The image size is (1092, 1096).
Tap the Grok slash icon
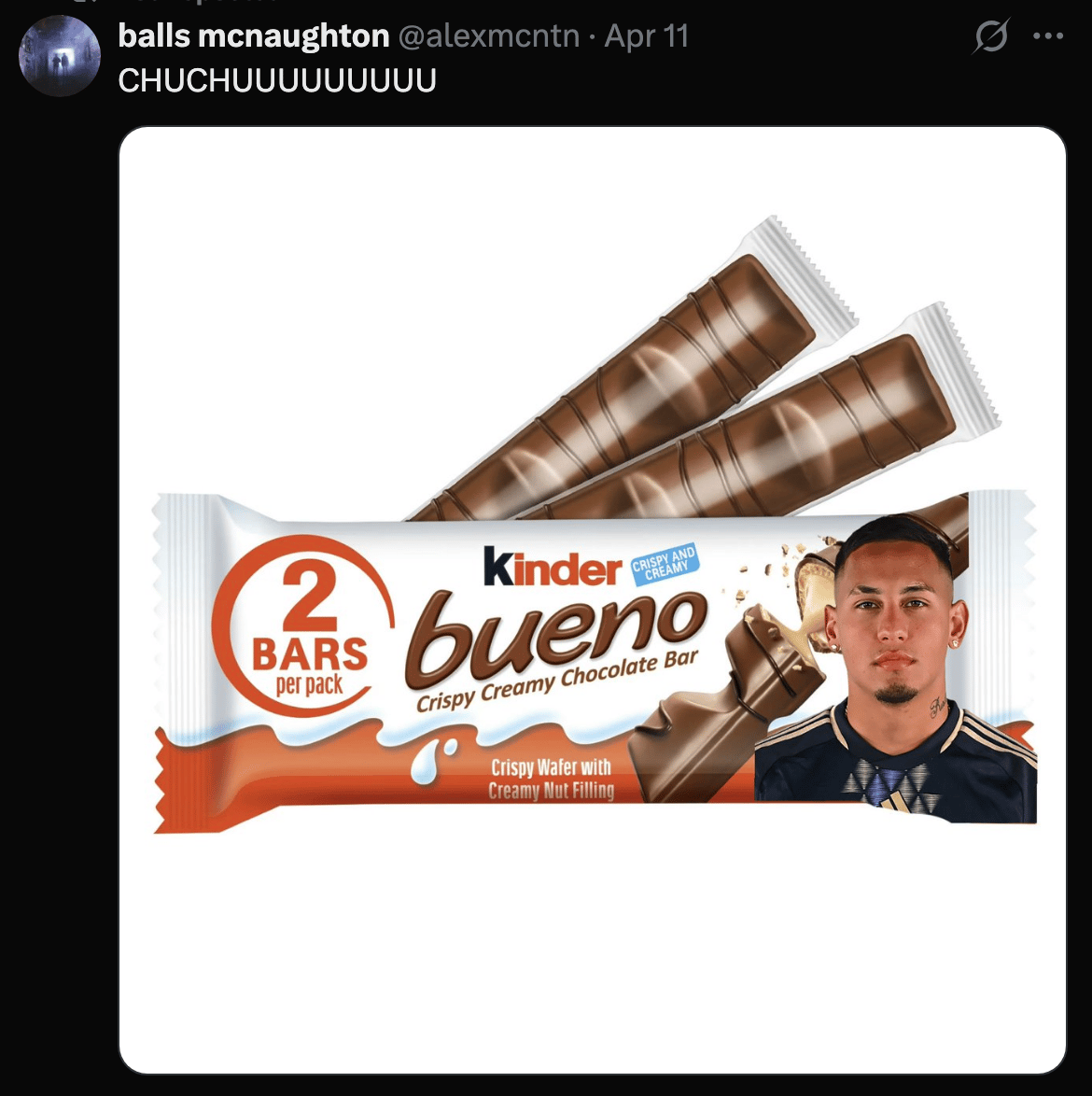pos(990,37)
